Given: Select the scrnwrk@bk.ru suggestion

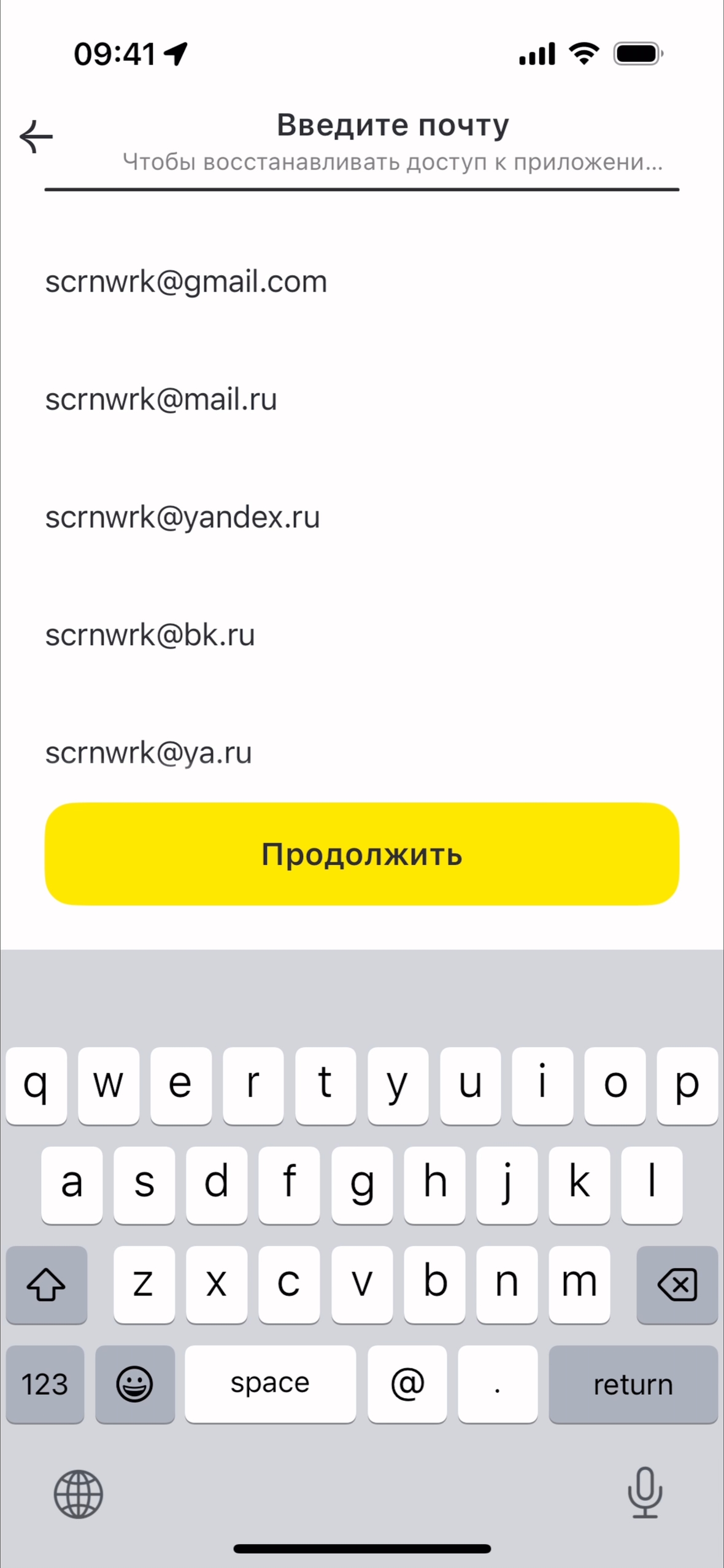Looking at the screenshot, I should tap(150, 635).
